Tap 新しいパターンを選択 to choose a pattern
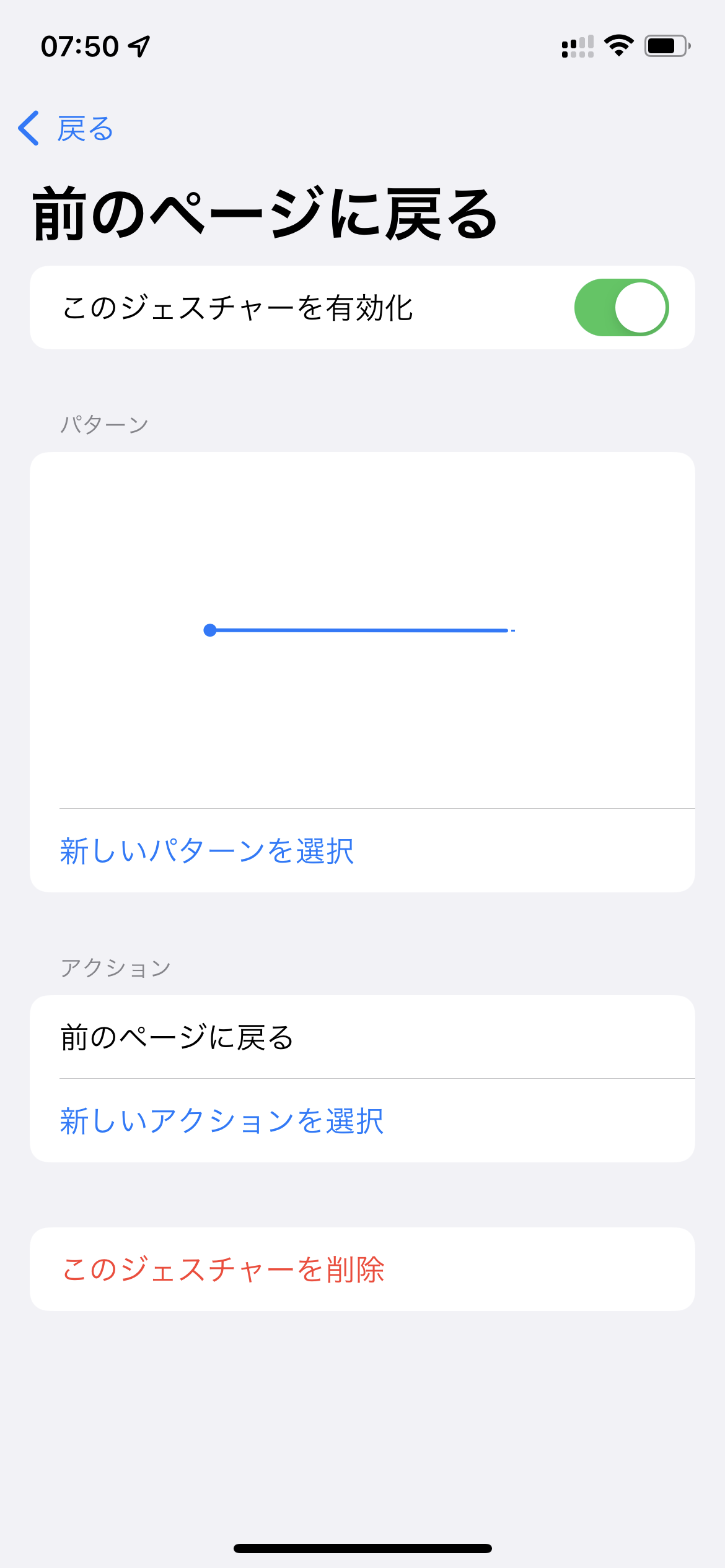Viewport: 725px width, 1568px height. point(207,851)
